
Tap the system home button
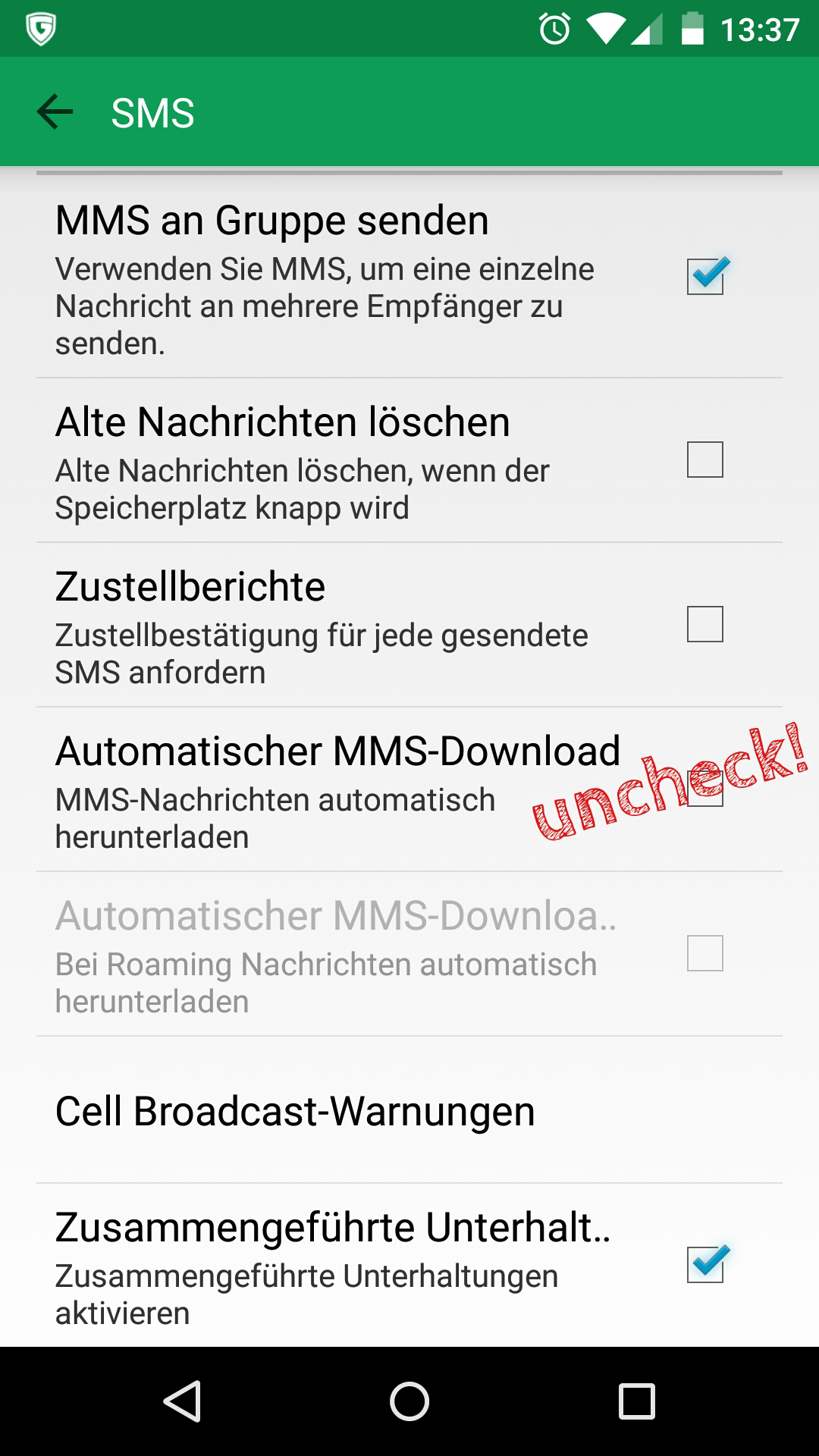(409, 1401)
